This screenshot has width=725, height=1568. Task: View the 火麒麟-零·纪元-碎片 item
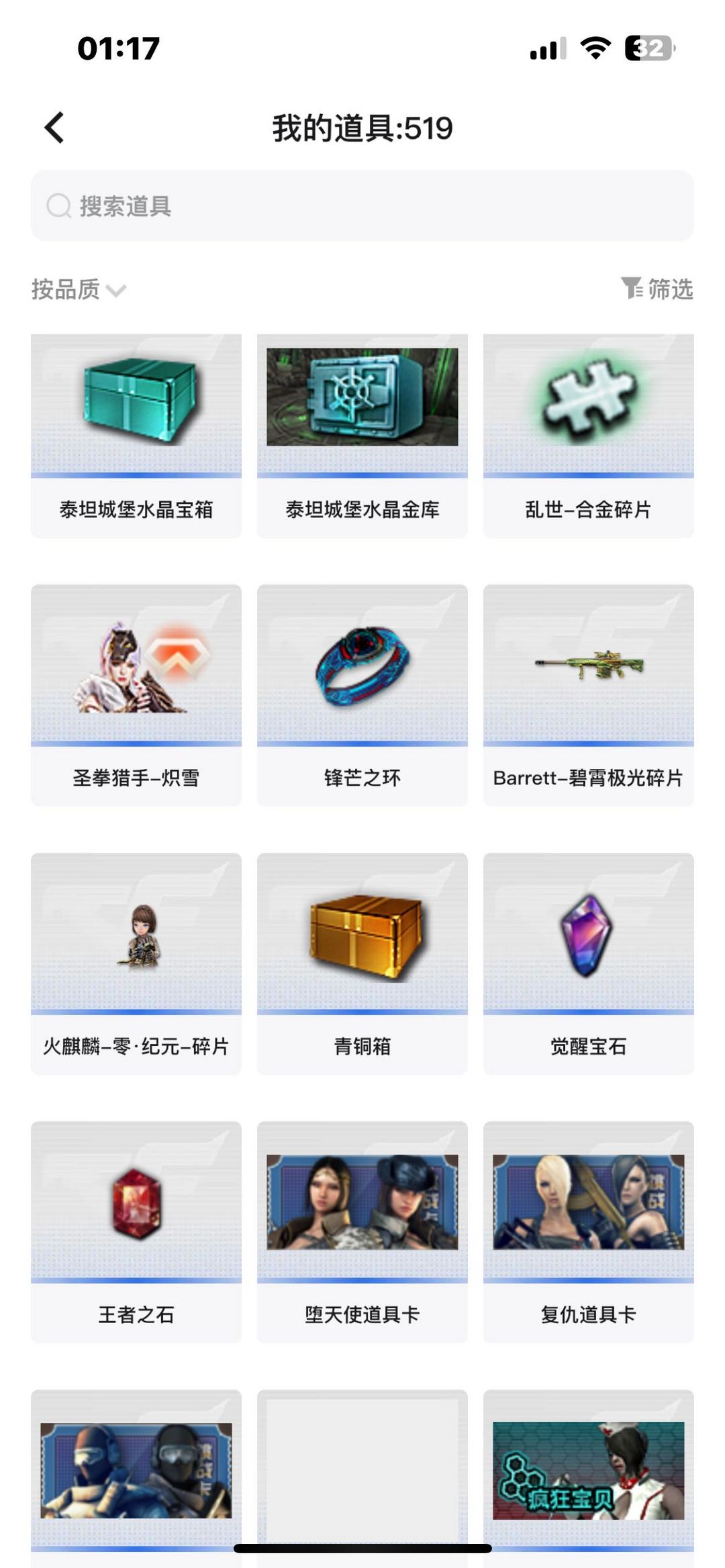click(x=136, y=963)
